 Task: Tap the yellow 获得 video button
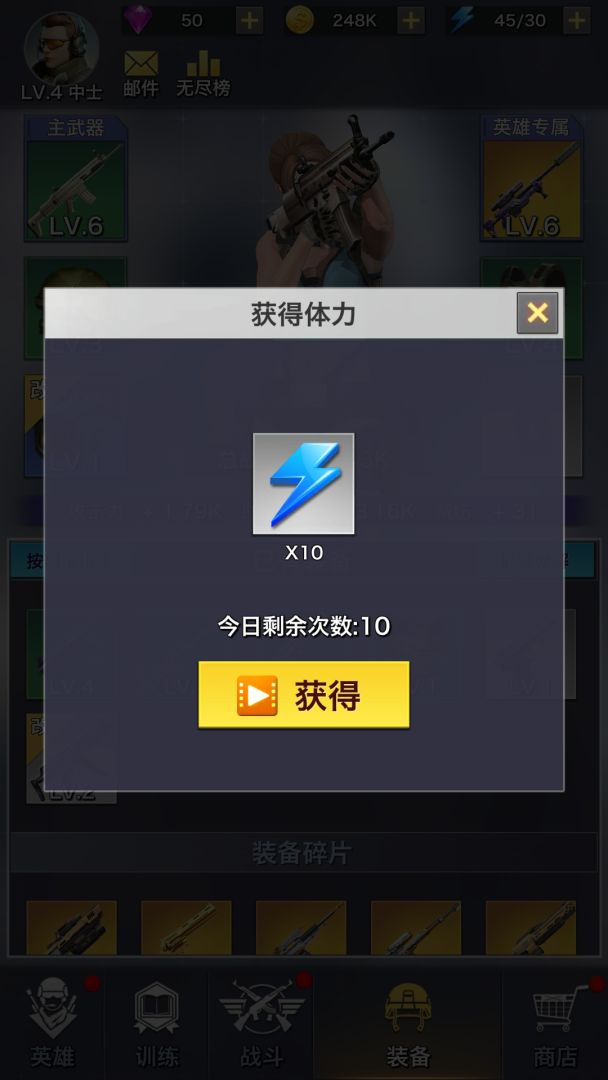coord(303,695)
